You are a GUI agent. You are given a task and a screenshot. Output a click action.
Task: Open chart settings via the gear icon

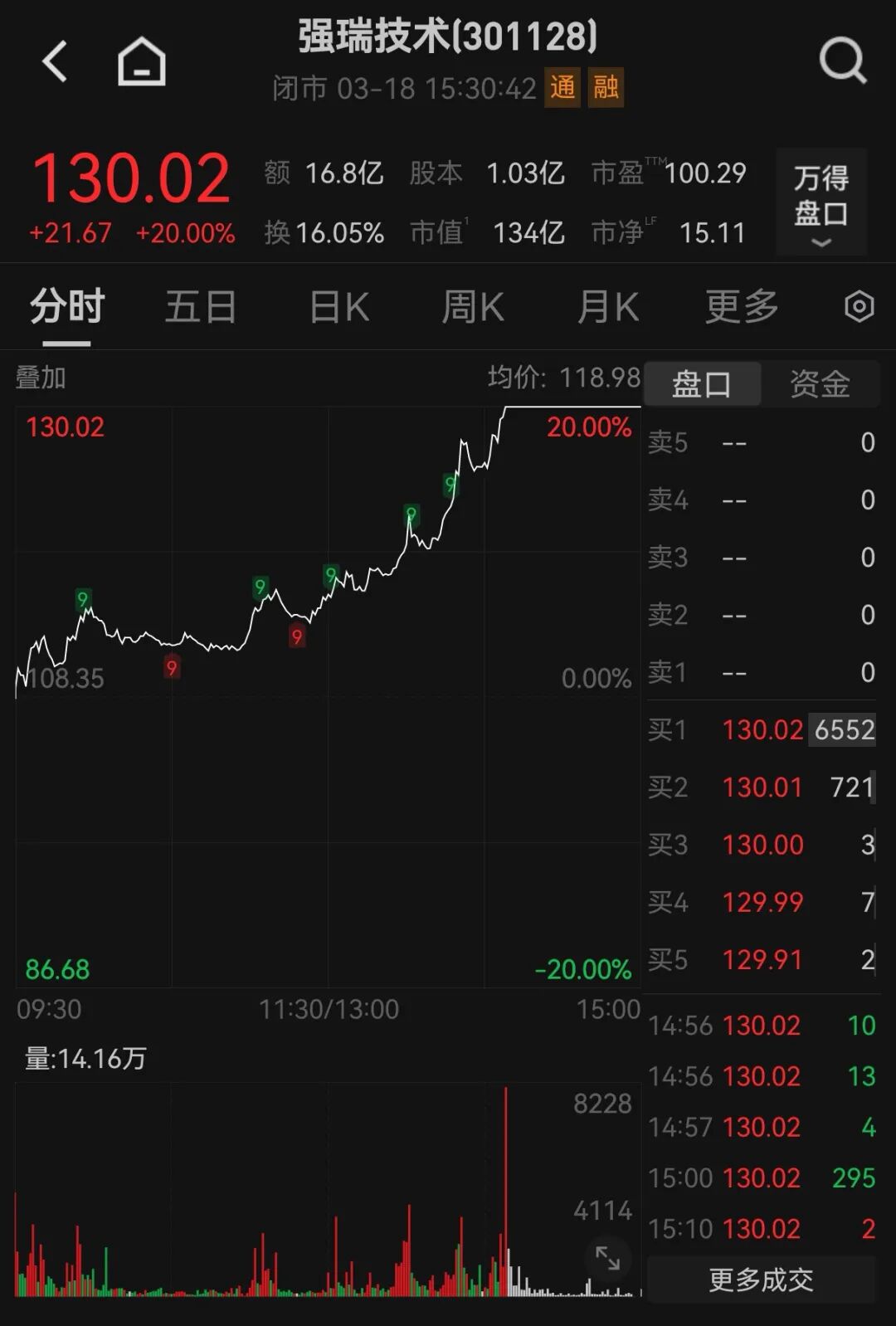[x=859, y=306]
